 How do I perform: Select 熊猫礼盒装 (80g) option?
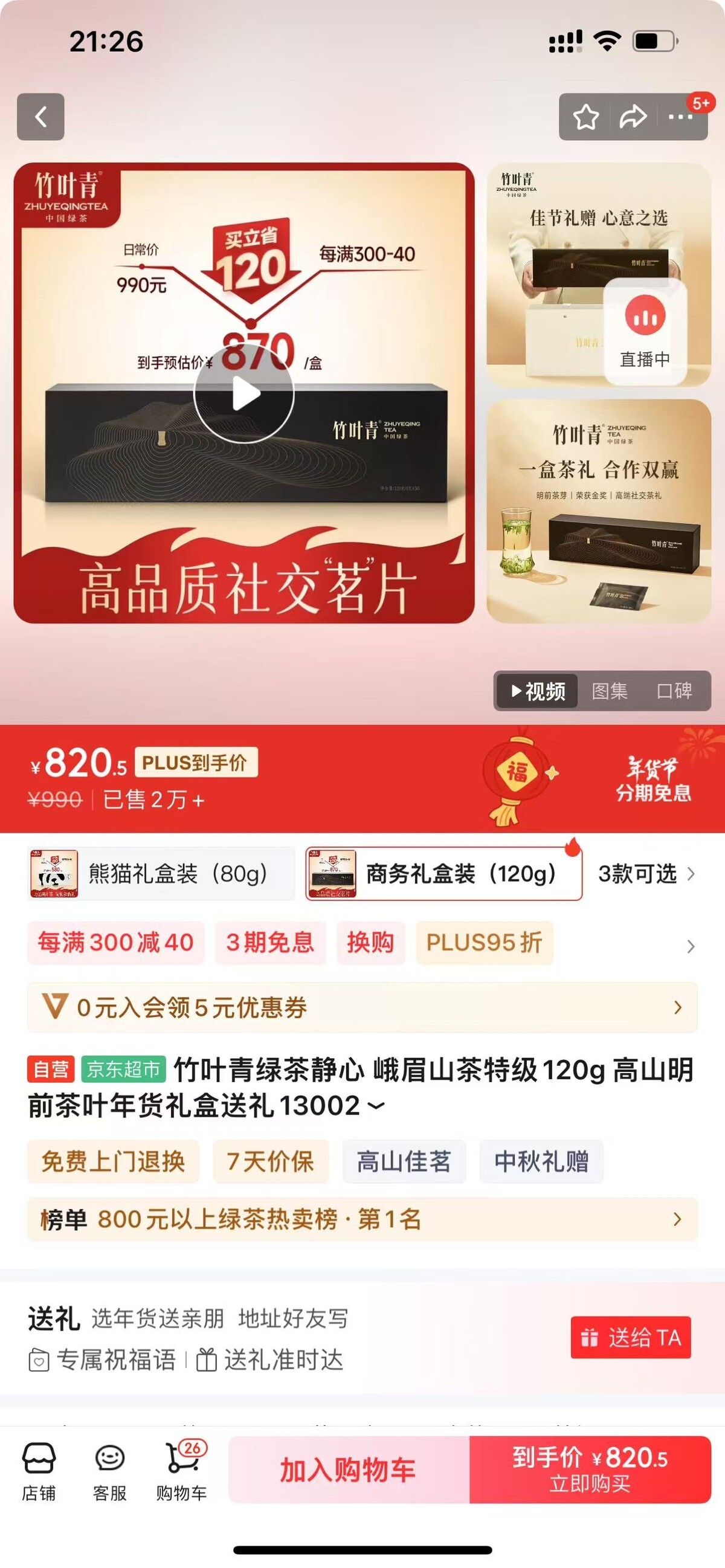(161, 874)
